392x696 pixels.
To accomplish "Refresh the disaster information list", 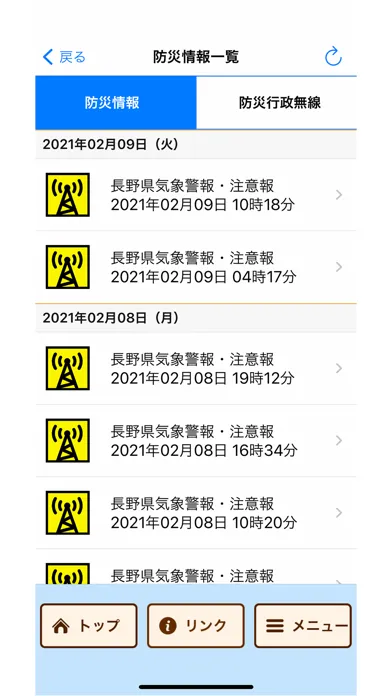I will 333,57.
